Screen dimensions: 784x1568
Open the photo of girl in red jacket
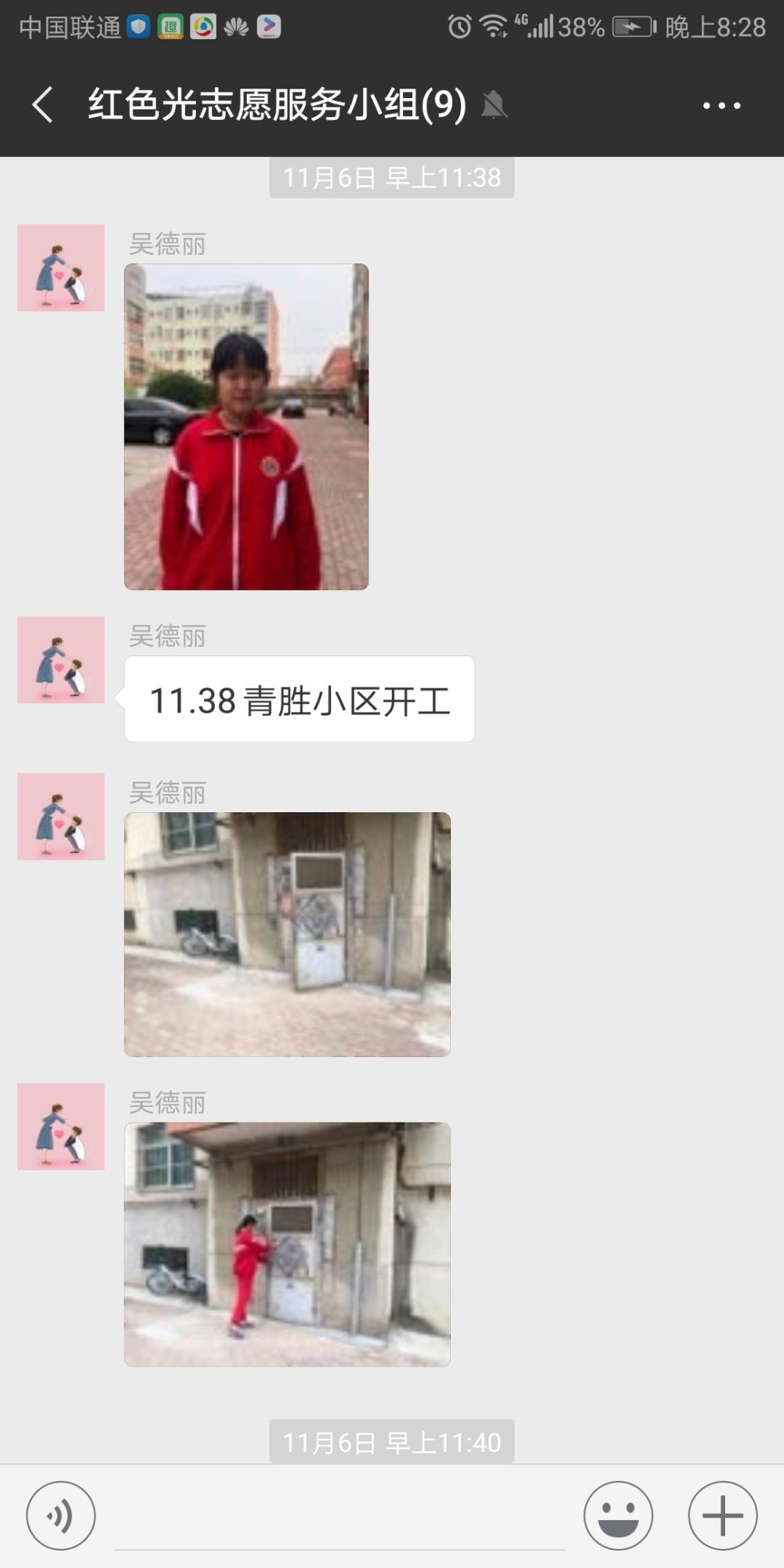pyautogui.click(x=246, y=426)
